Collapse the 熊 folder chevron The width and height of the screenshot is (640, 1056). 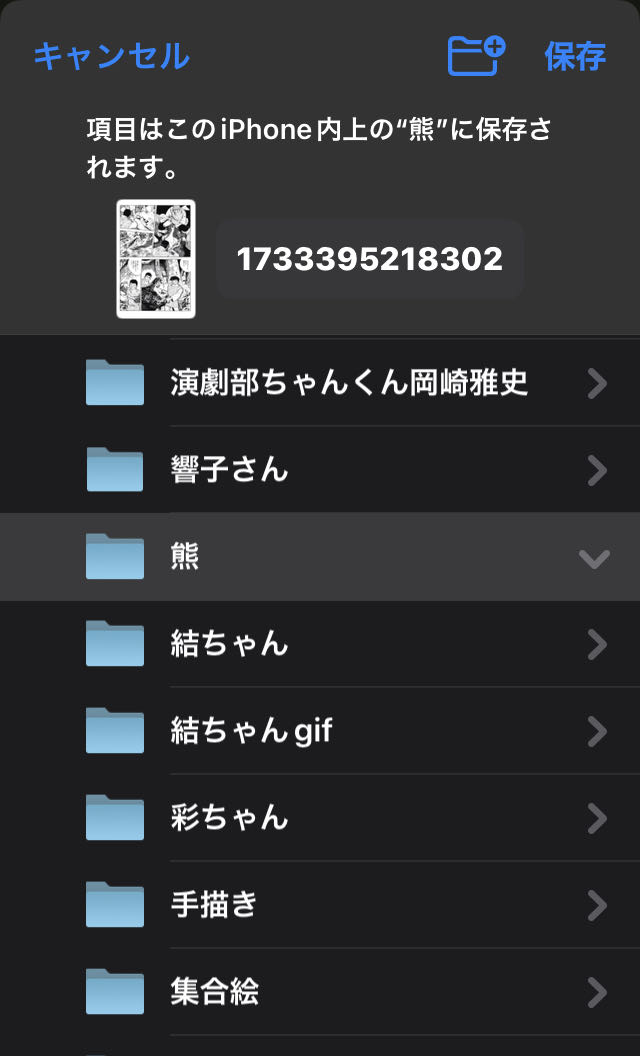[x=594, y=558]
